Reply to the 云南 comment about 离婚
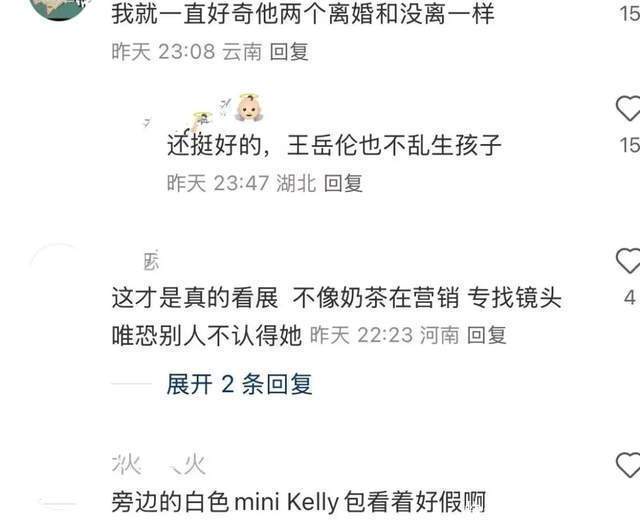Image resolution: width=640 pixels, height=525 pixels. (x=289, y=52)
